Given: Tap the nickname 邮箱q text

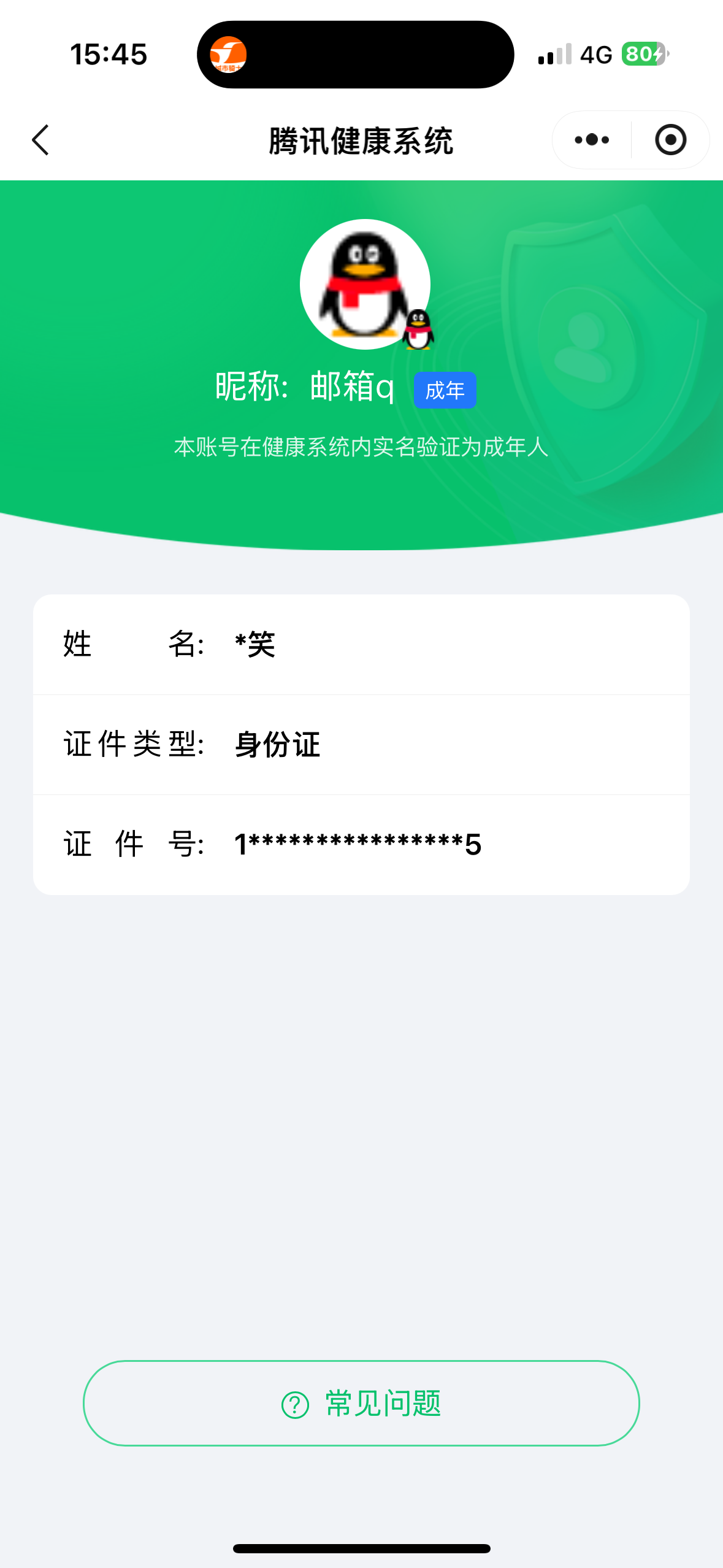Looking at the screenshot, I should click(350, 388).
